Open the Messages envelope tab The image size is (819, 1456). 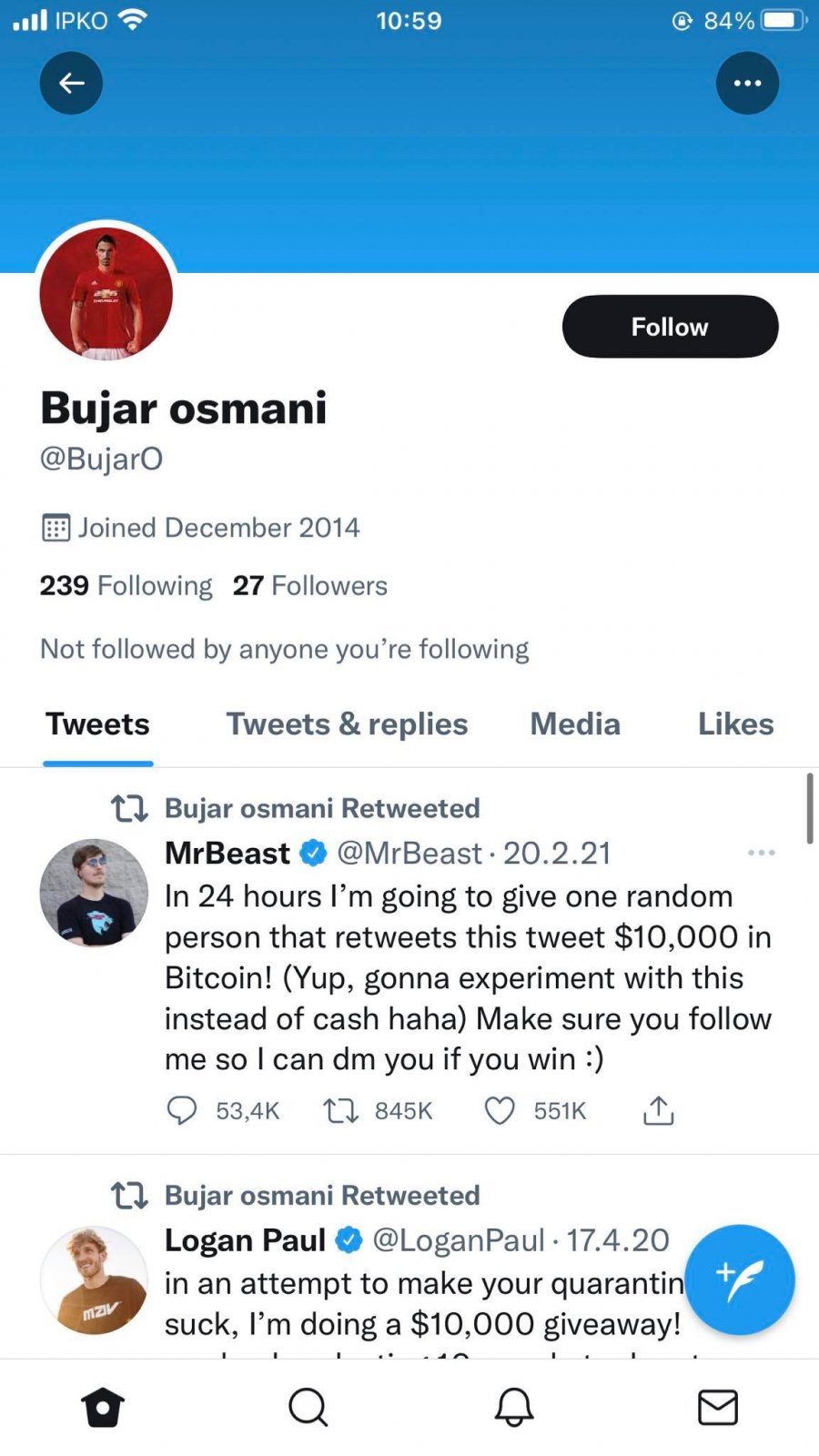[x=717, y=1408]
